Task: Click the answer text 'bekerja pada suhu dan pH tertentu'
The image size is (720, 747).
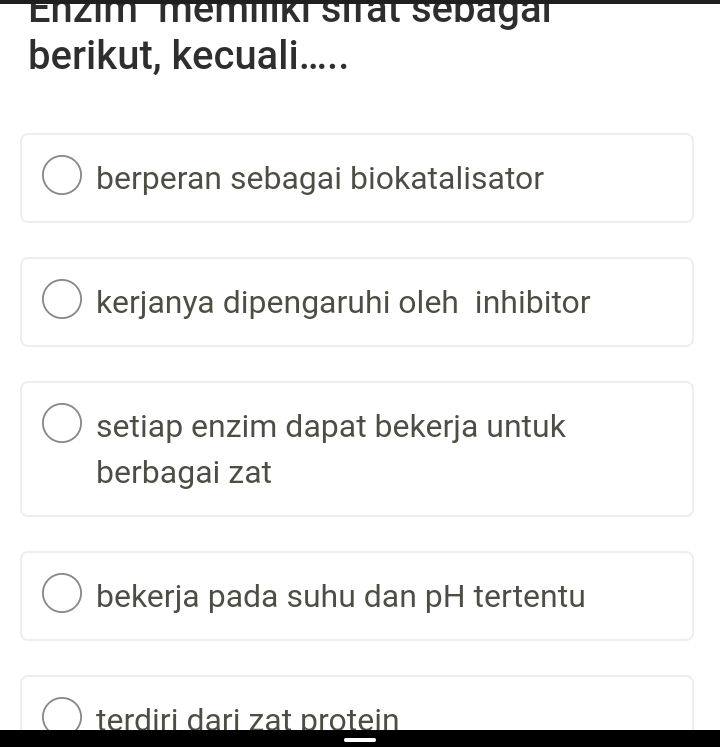Action: 340,596
